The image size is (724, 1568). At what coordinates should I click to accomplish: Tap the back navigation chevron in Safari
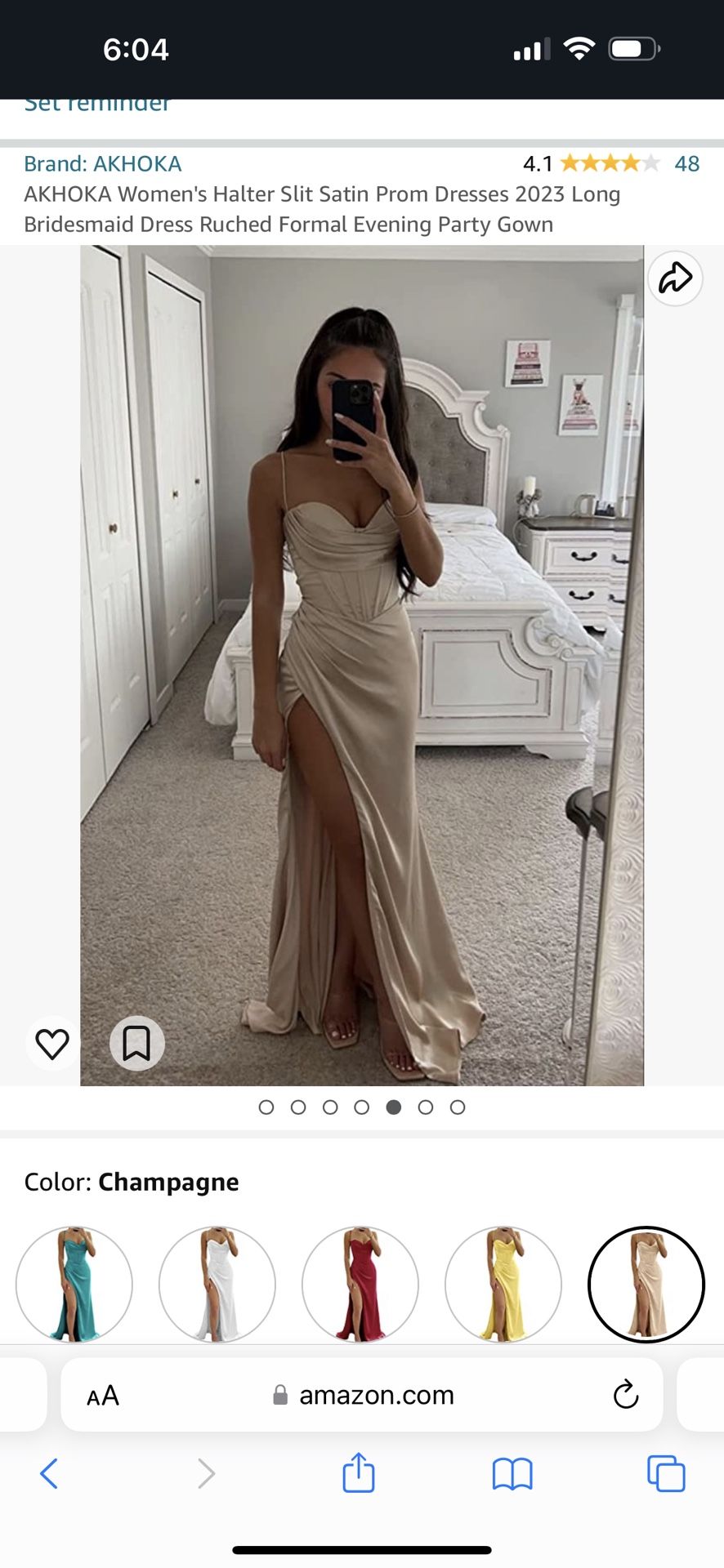[x=49, y=1474]
